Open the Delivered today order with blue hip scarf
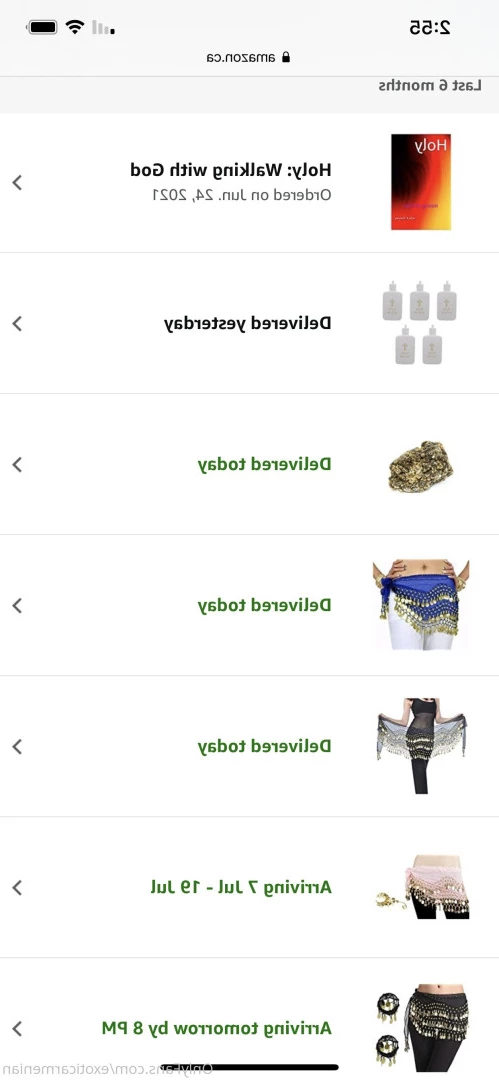The image size is (499, 1080). click(x=250, y=605)
